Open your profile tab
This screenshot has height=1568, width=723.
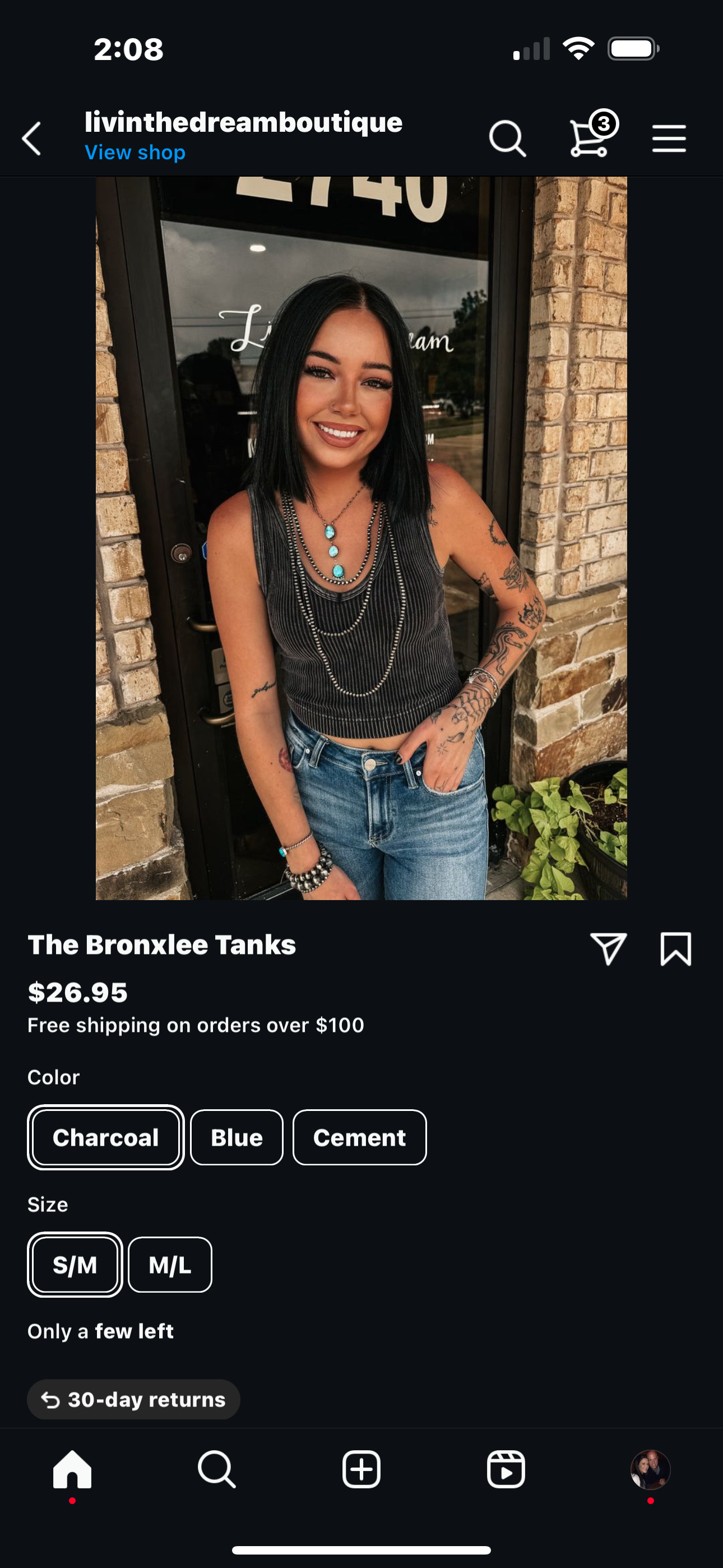tap(650, 1469)
